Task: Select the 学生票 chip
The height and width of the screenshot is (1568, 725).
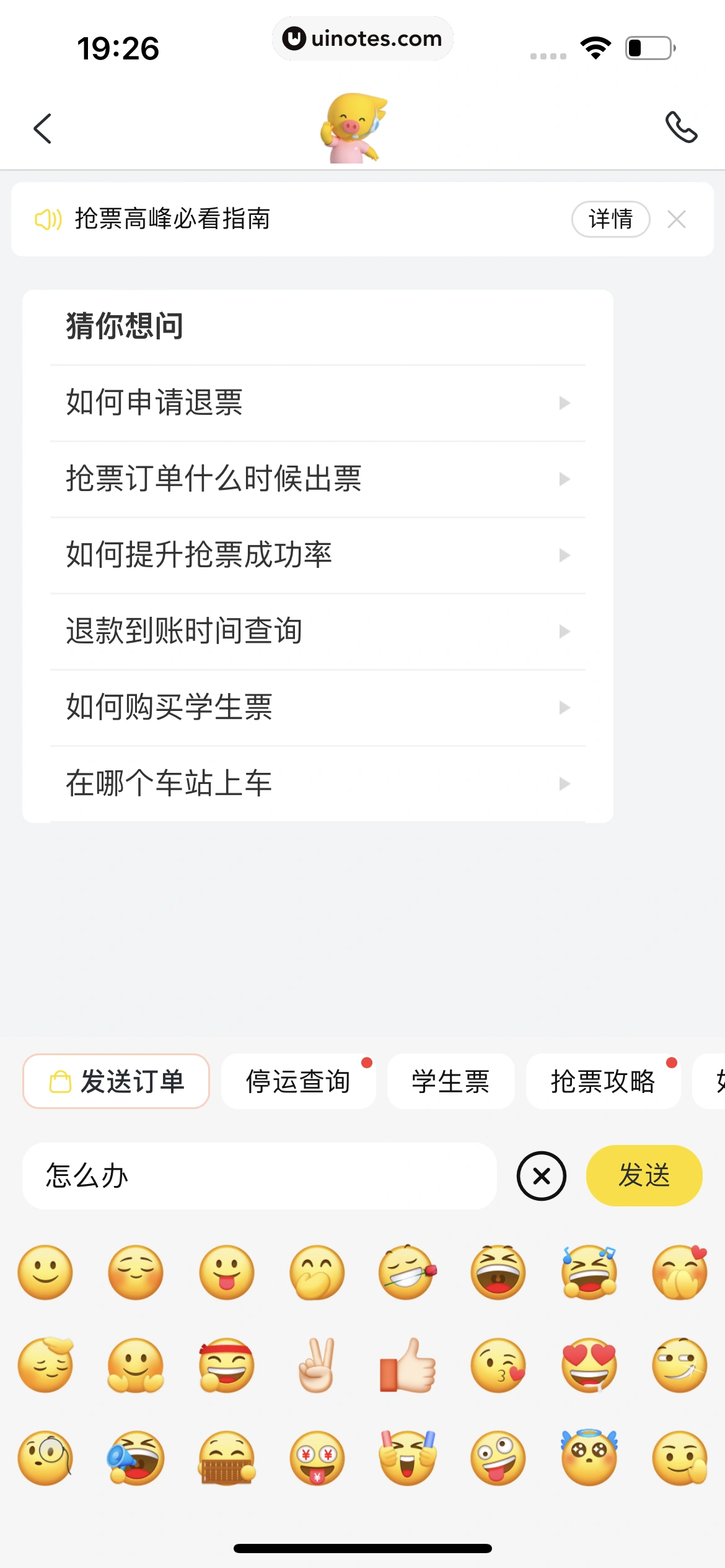Action: click(x=450, y=1081)
